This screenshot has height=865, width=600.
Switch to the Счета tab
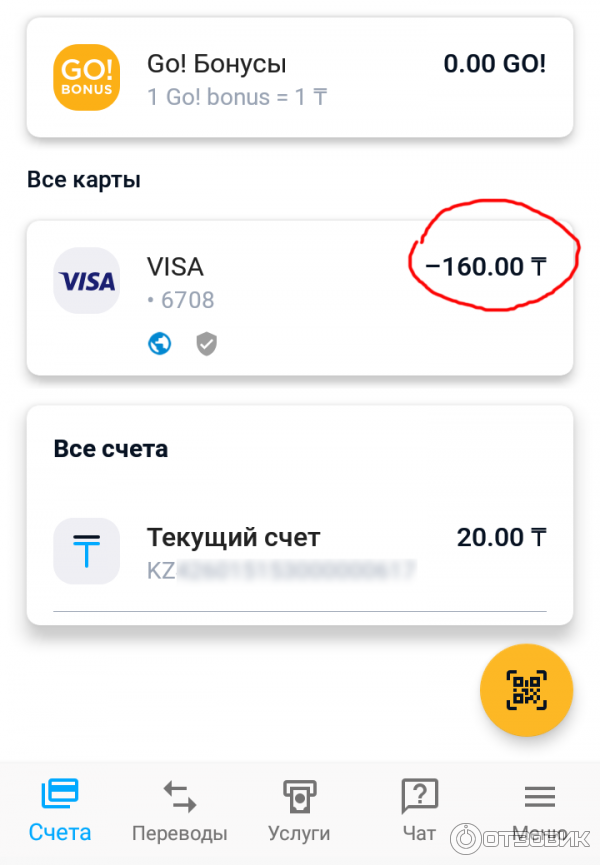(x=60, y=811)
